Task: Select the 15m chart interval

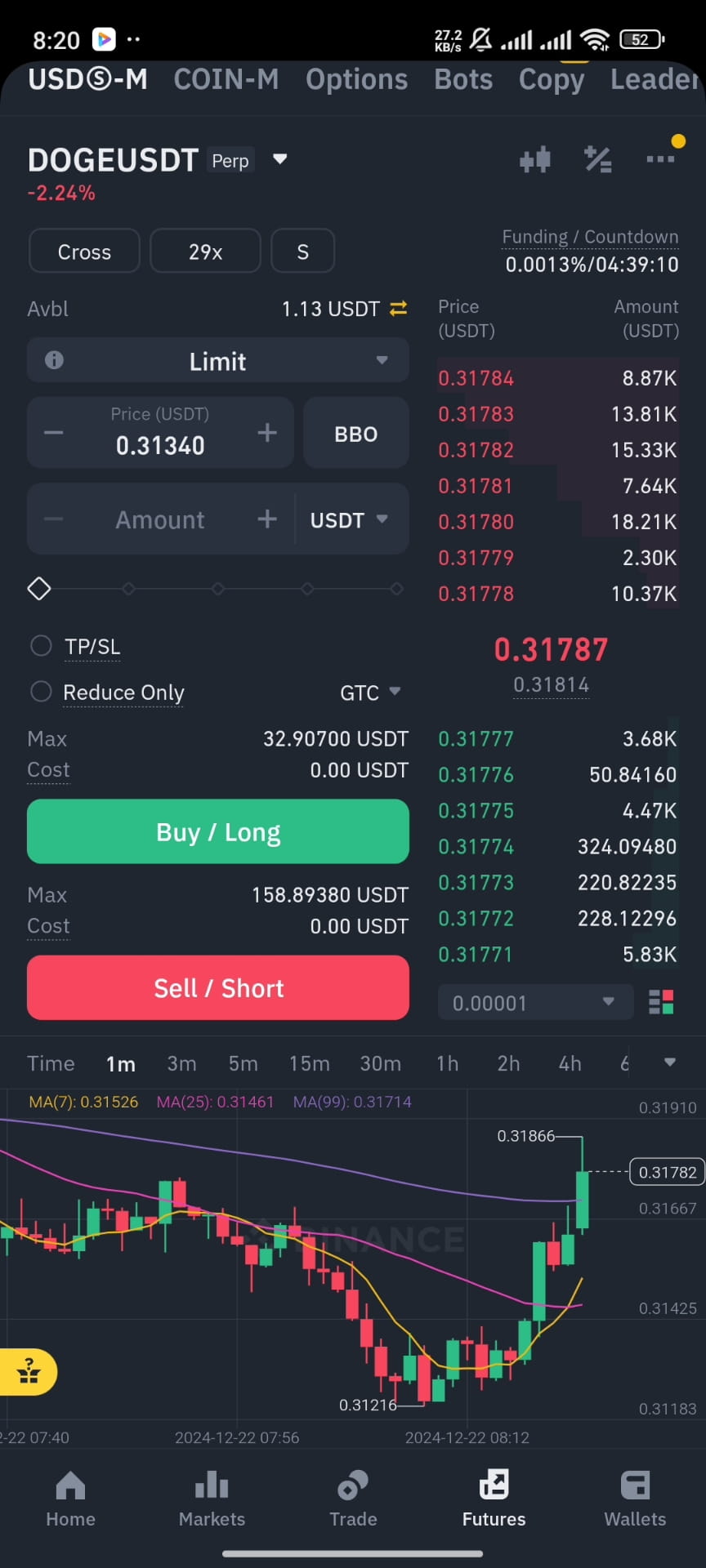Action: 309,1063
